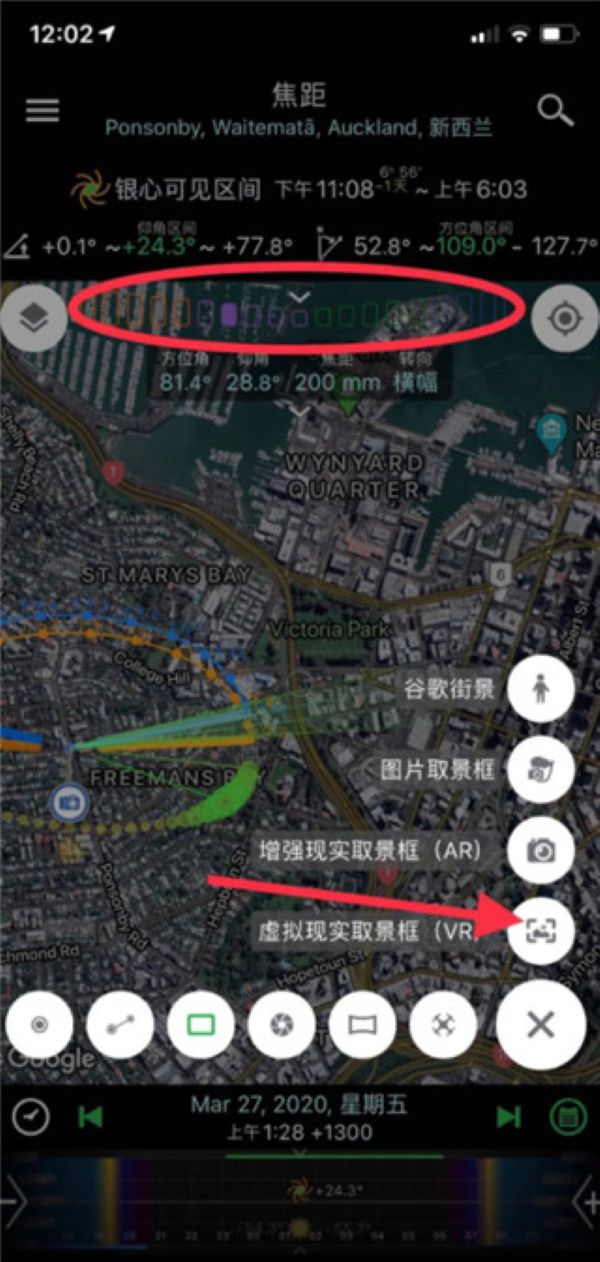600x1262 pixels.
Task: Open 谷歌街景 street view
Action: (540, 689)
